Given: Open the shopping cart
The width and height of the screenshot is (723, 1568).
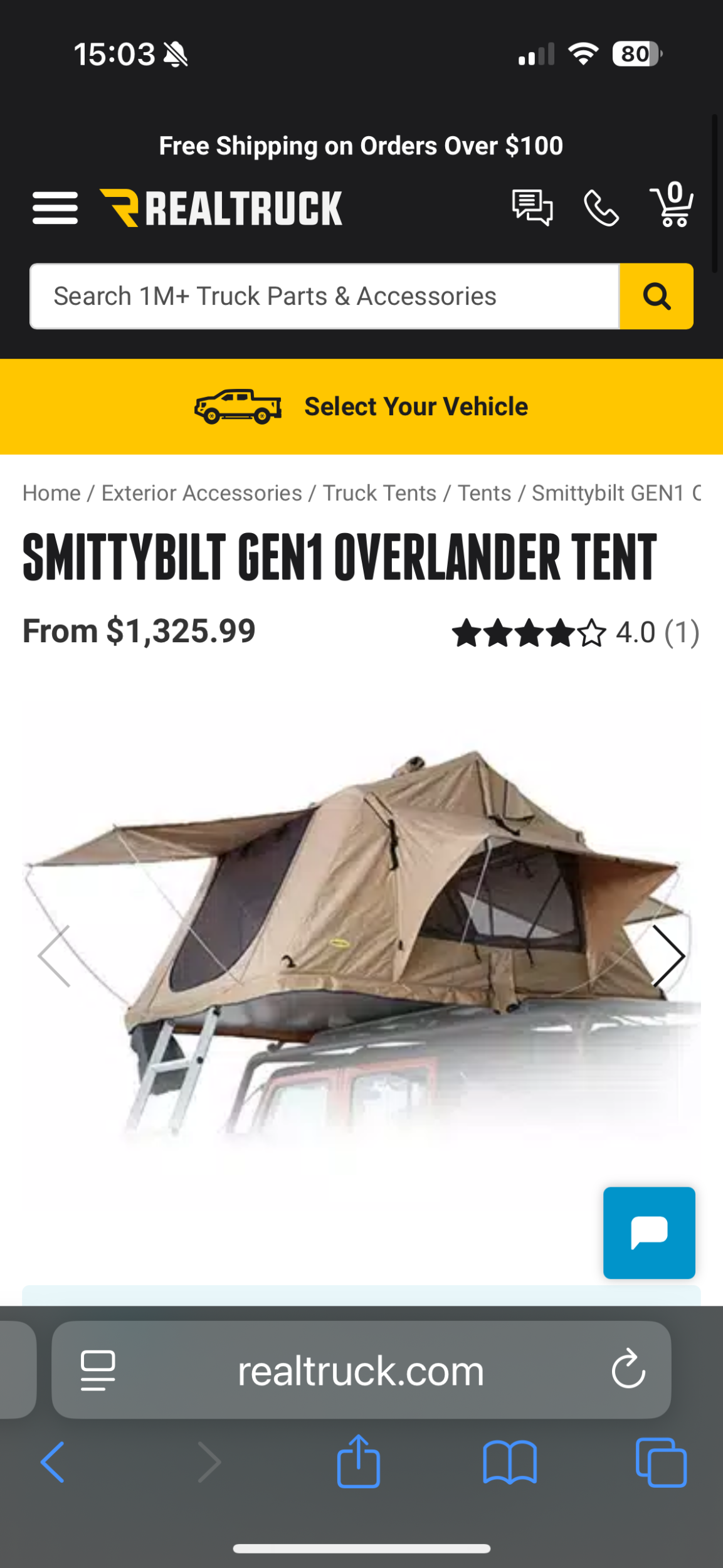Looking at the screenshot, I should [x=672, y=205].
